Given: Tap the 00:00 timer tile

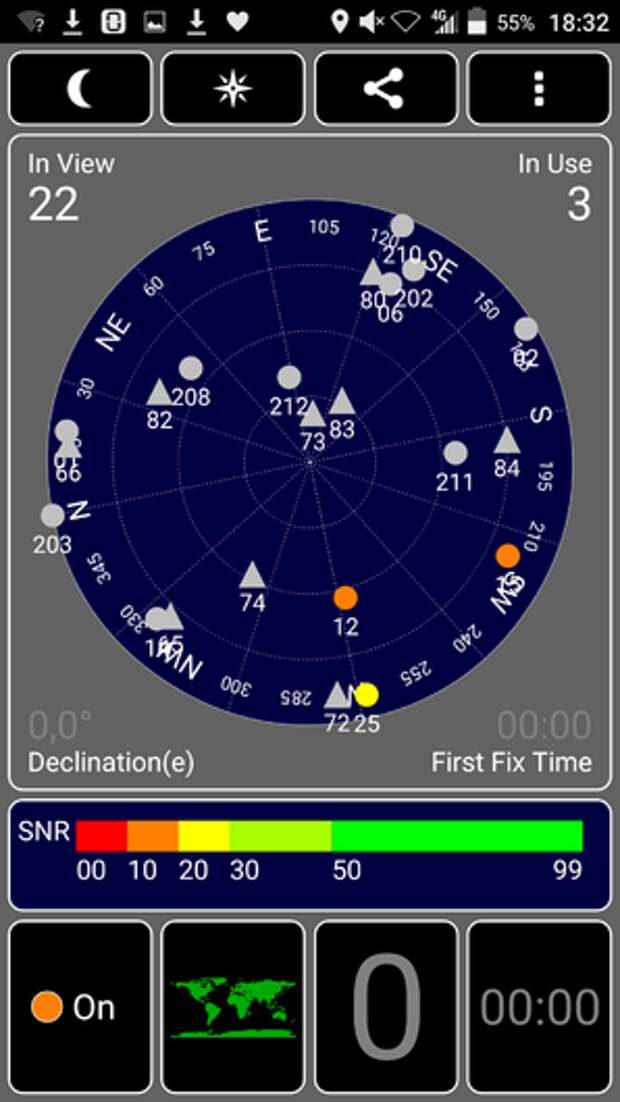Looking at the screenshot, I should click(x=539, y=1008).
